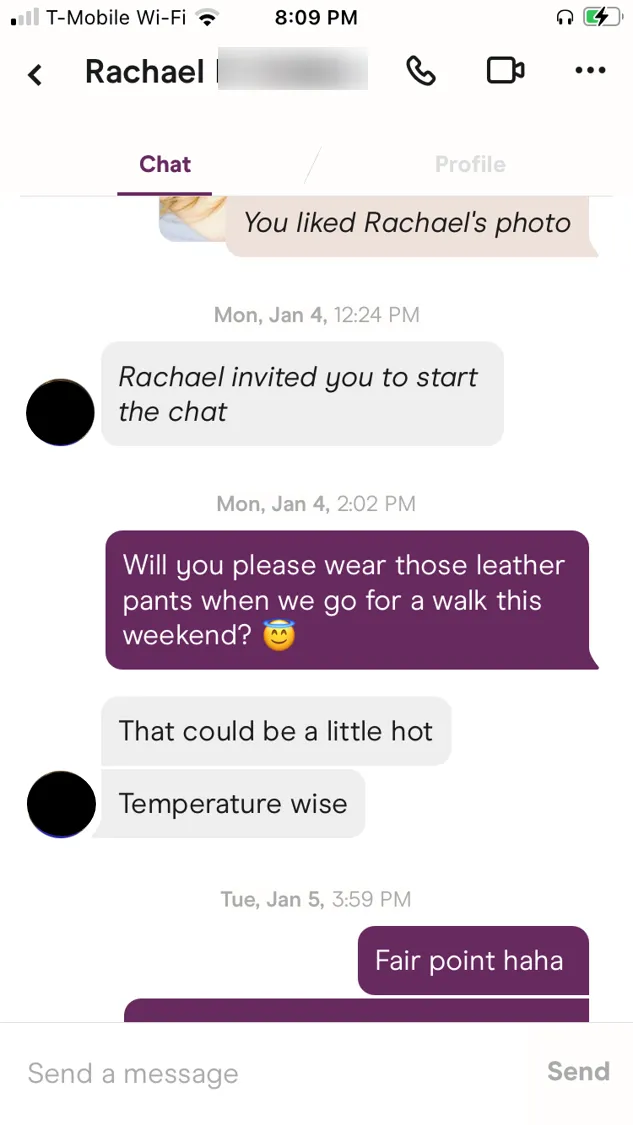Image resolution: width=633 pixels, height=1125 pixels.
Task: Select the Chat tab
Action: [x=165, y=165]
